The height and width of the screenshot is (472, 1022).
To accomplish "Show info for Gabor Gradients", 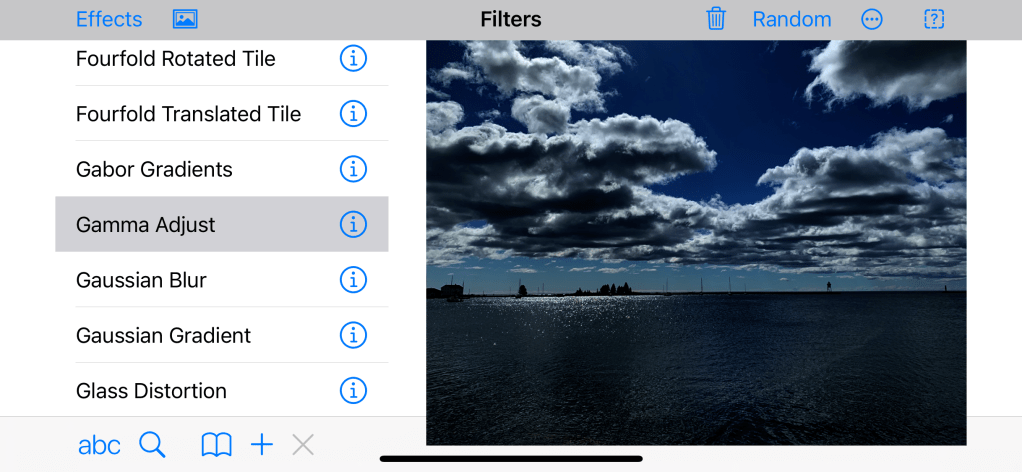I will (x=353, y=169).
